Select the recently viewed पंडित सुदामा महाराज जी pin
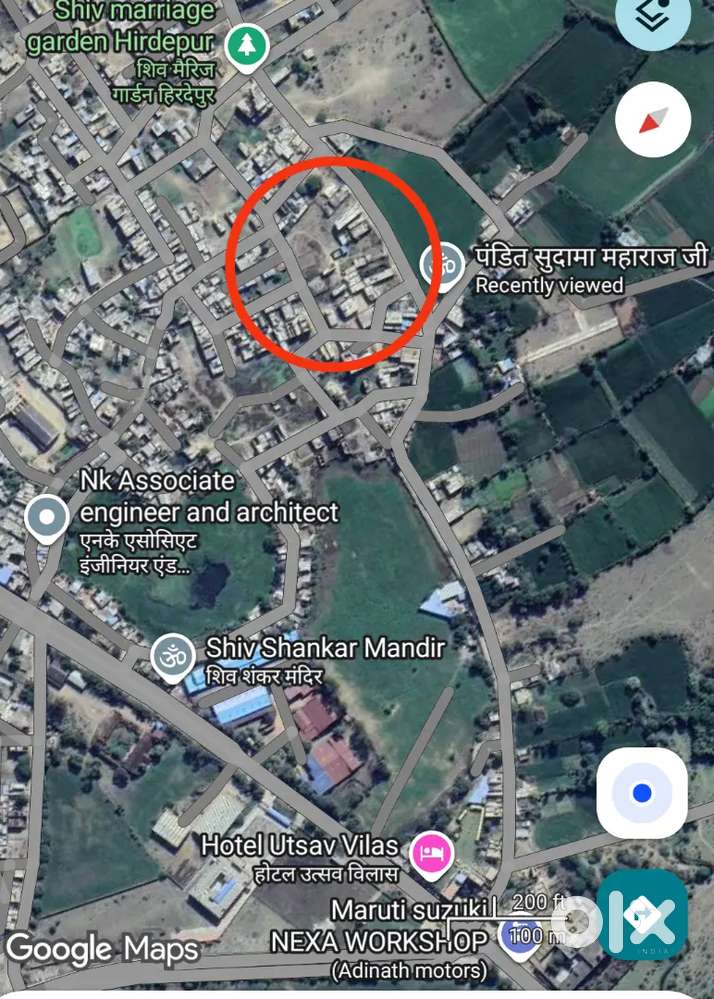 click(441, 266)
